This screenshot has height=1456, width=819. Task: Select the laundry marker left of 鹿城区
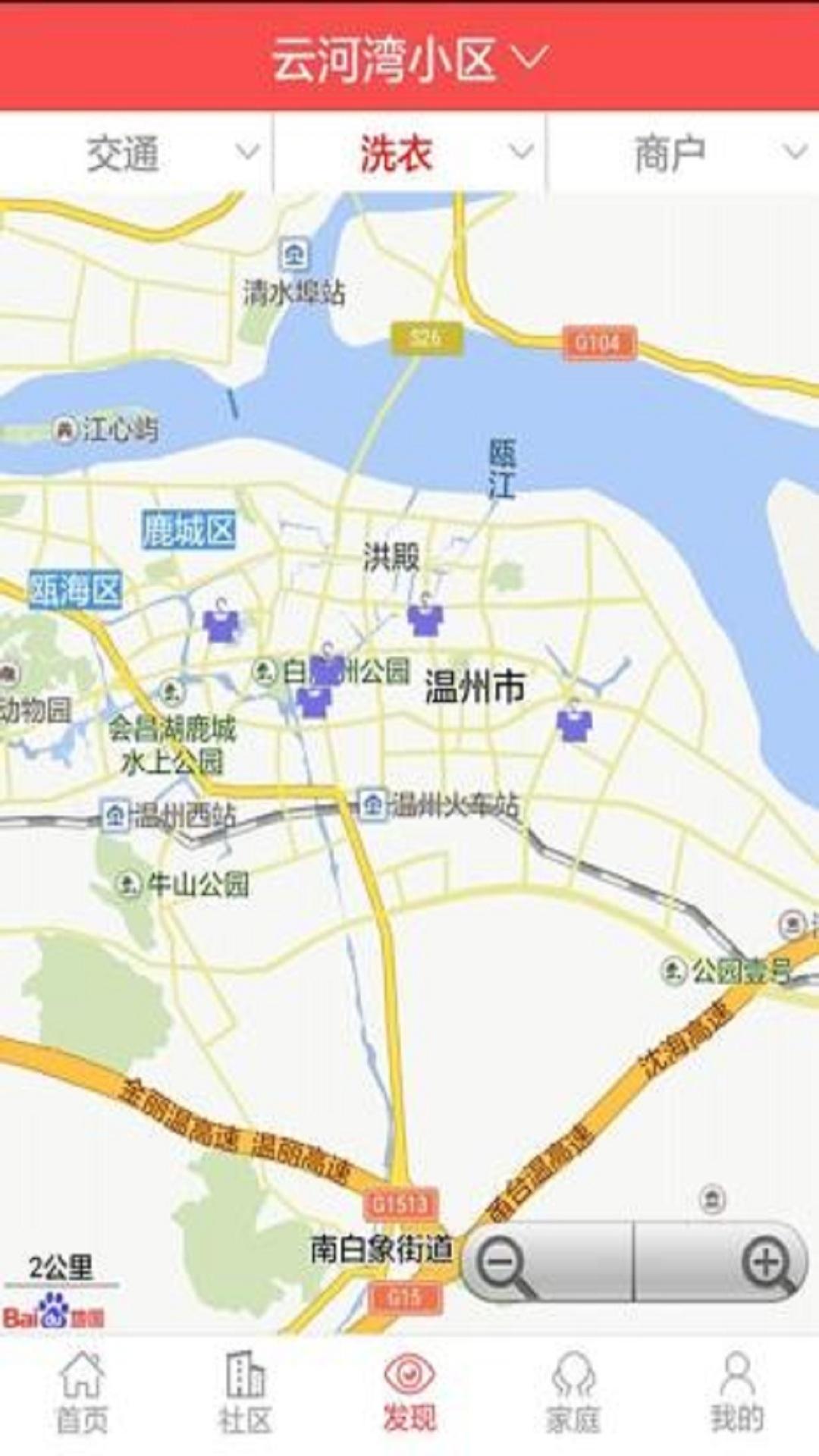click(220, 623)
